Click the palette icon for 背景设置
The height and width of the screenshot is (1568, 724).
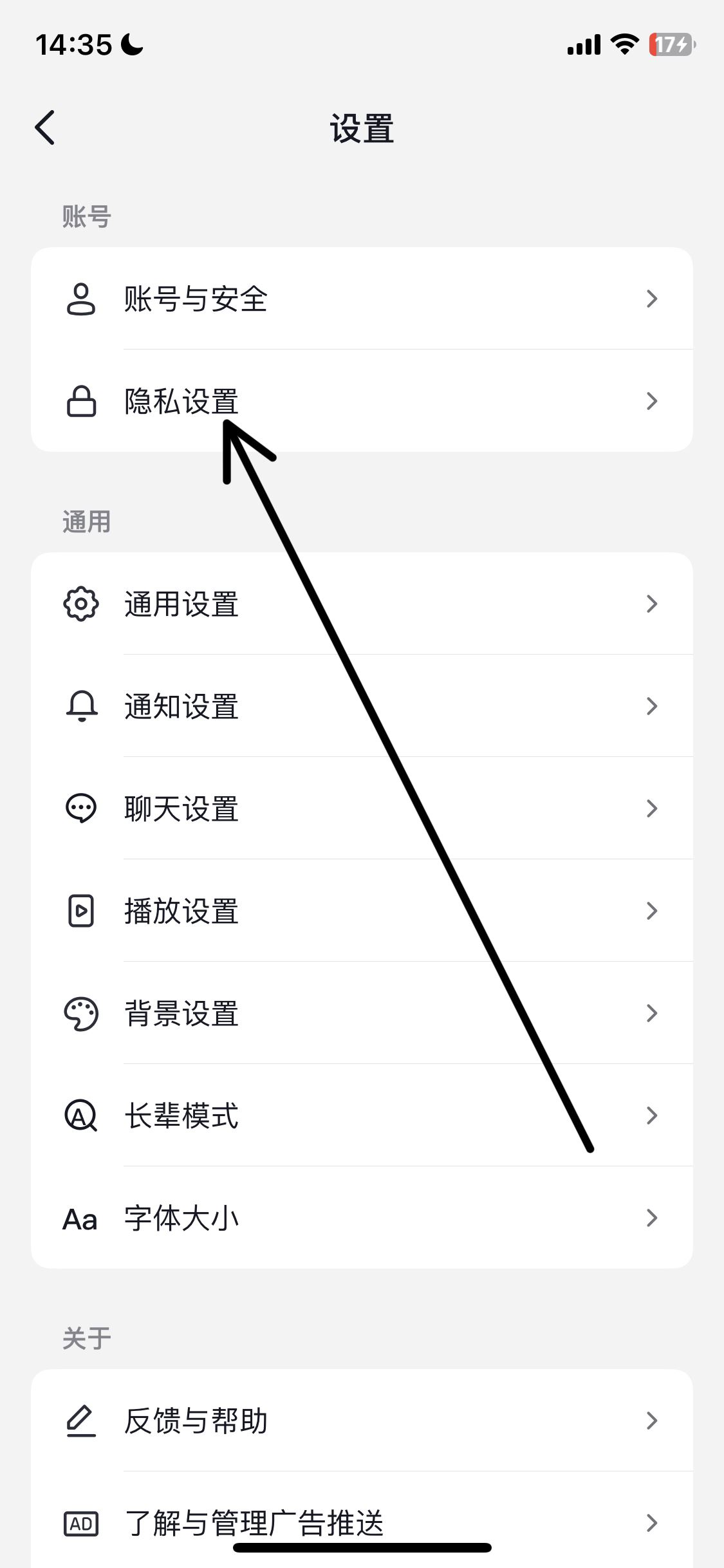(x=80, y=1013)
